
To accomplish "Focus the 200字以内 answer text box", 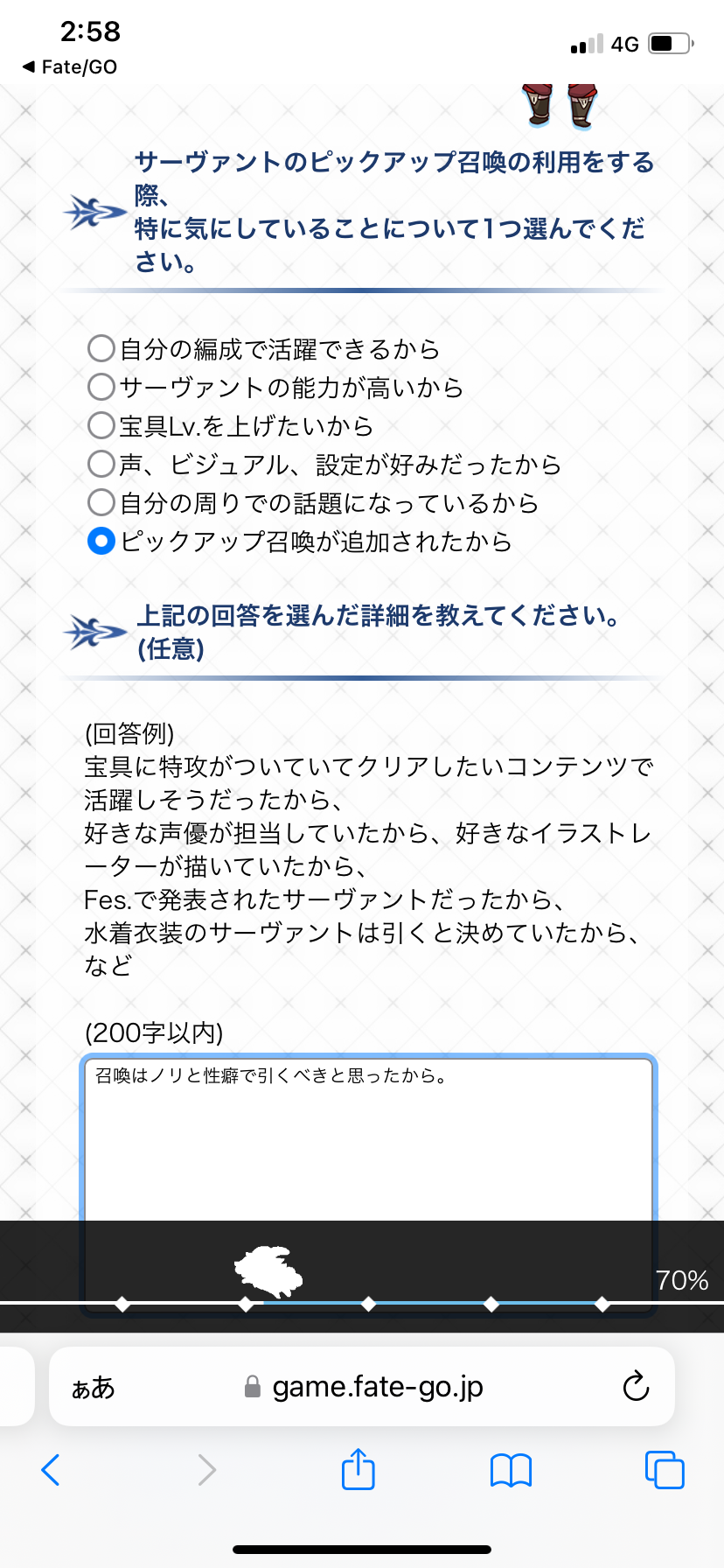I will coord(367,1137).
